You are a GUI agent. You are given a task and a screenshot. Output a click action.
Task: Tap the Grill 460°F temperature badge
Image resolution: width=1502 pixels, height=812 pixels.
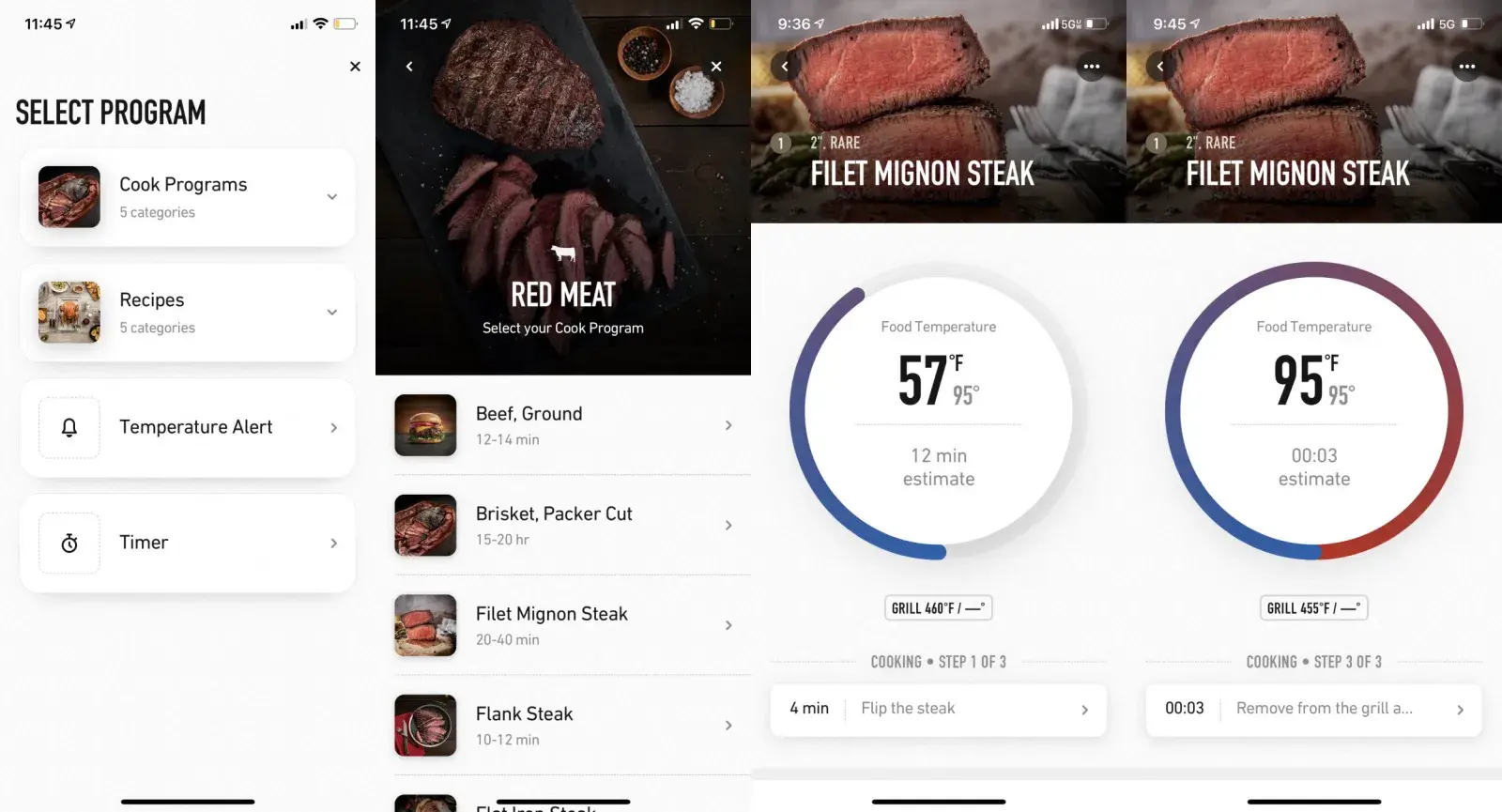coord(938,608)
